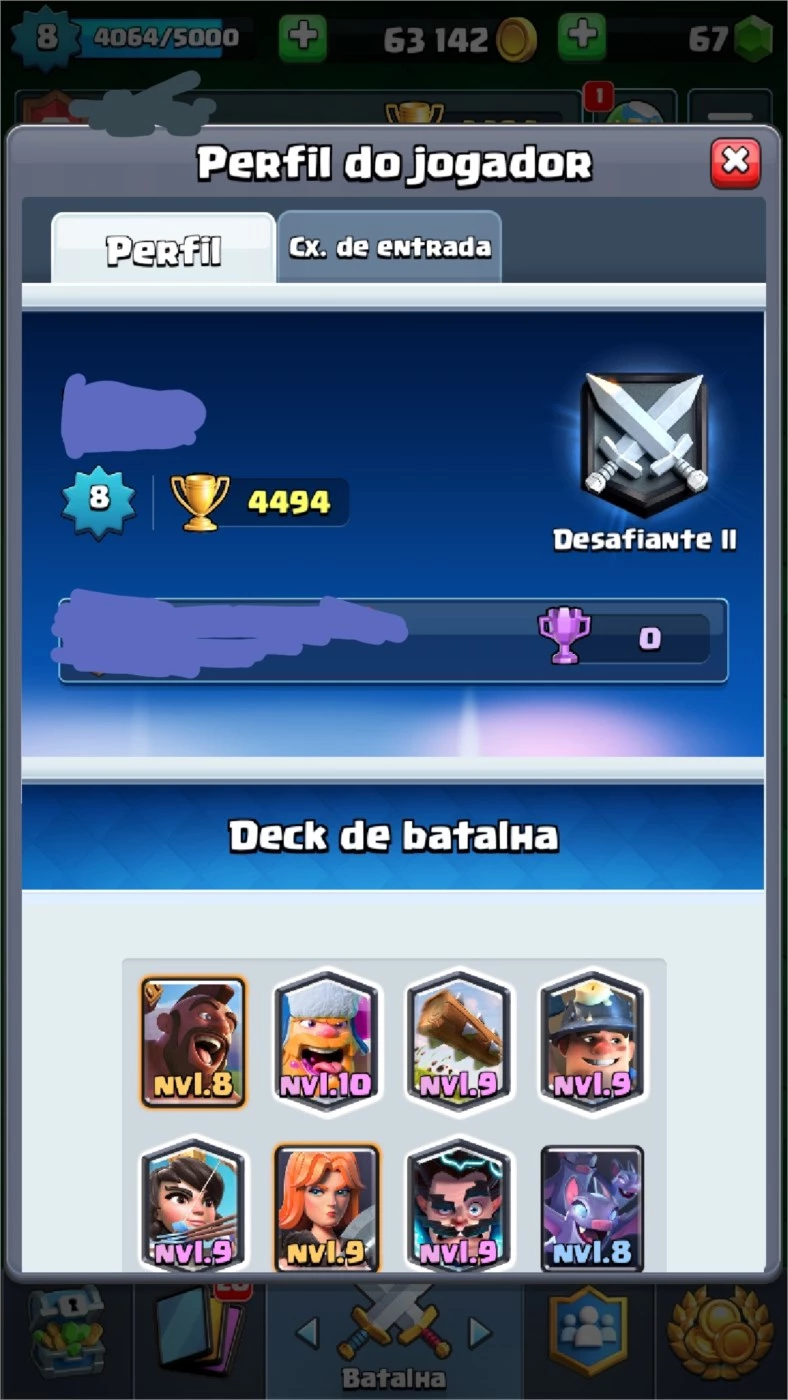Open the Hog Rider card Nvl.8
Screen dimensions: 788x1400
(x=193, y=1042)
